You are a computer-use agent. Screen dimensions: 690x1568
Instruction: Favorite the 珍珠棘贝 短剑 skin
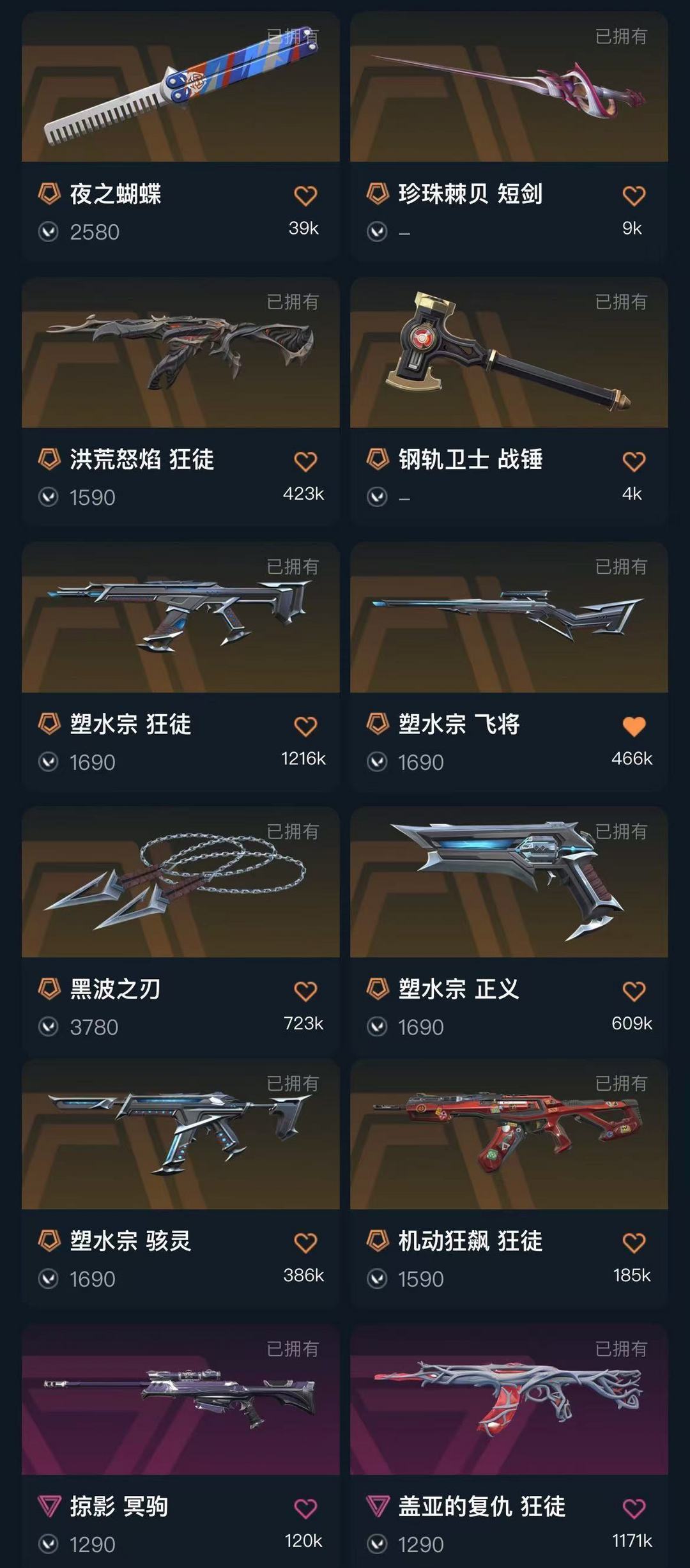tap(634, 196)
